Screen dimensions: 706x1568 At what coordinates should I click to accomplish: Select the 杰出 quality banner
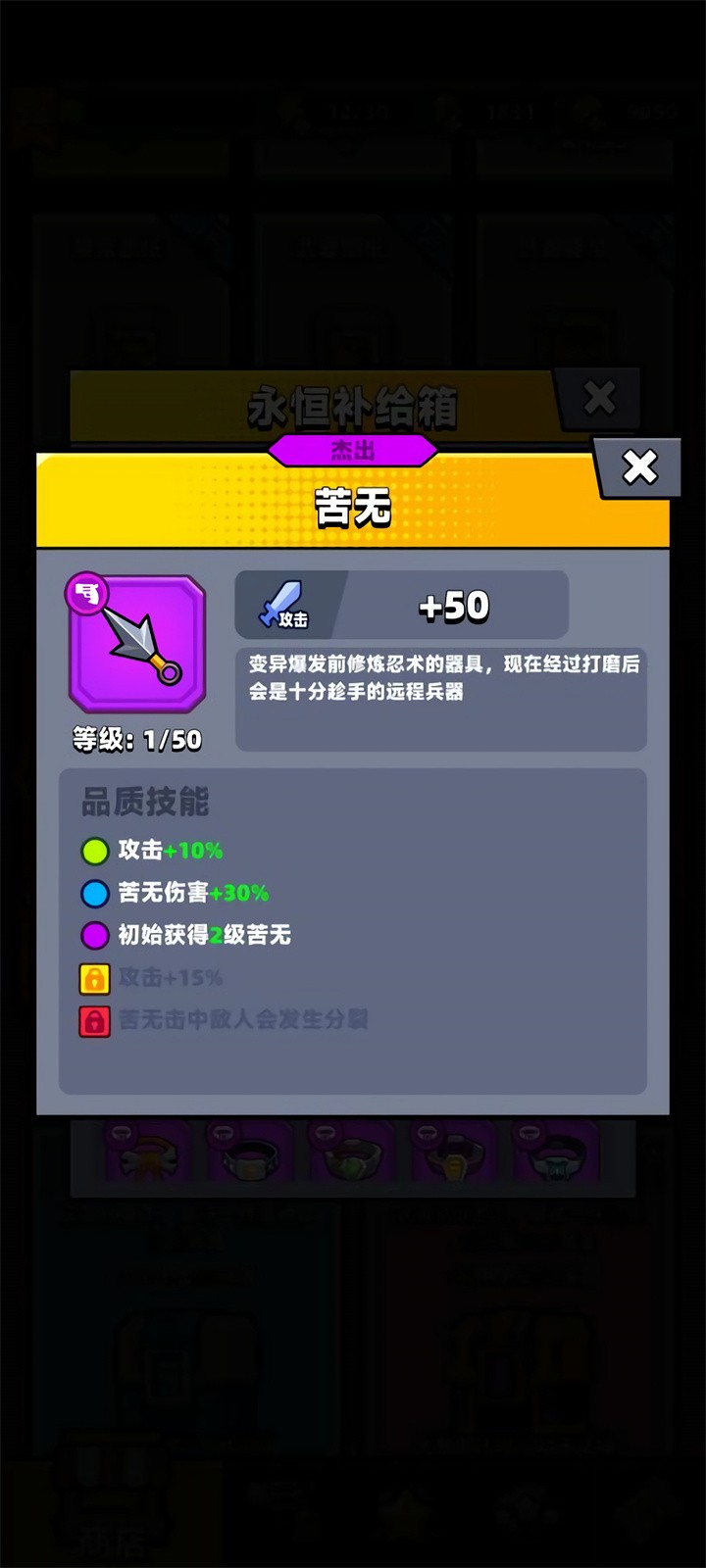[353, 451]
